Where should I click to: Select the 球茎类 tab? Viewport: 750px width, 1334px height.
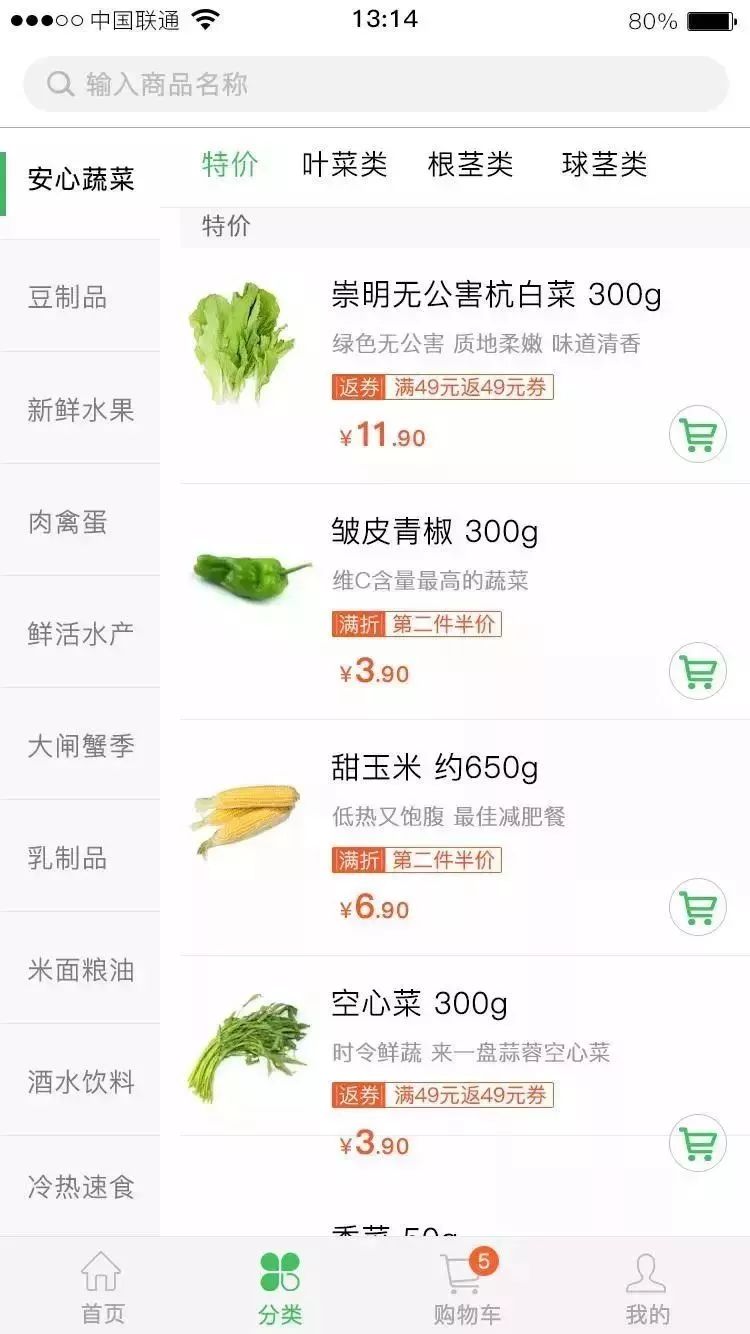pyautogui.click(x=604, y=165)
